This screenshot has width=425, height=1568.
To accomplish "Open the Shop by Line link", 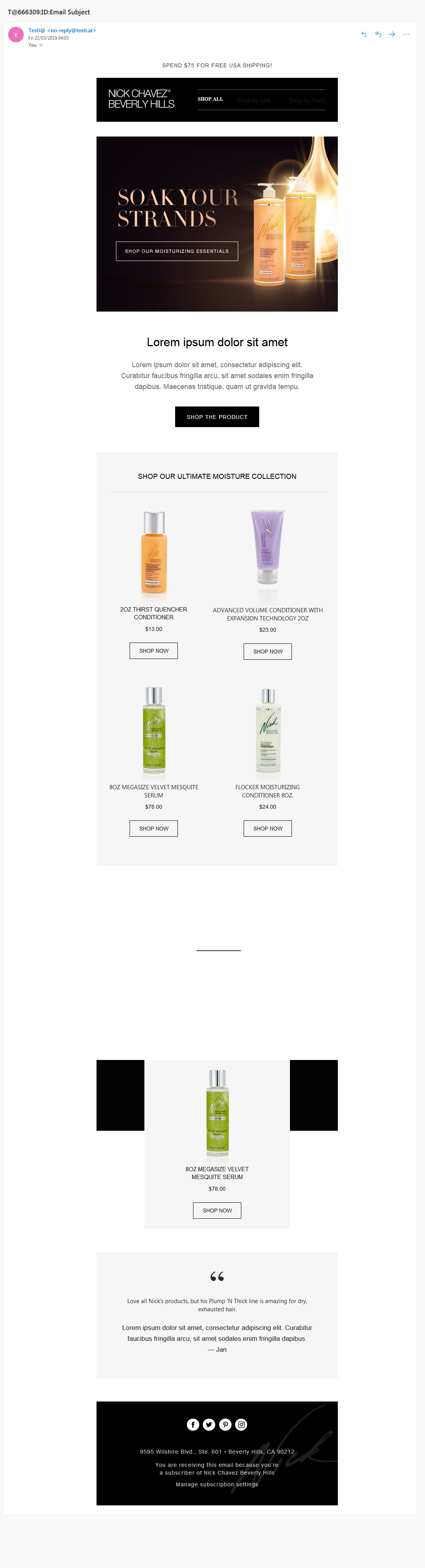I will tap(254, 100).
